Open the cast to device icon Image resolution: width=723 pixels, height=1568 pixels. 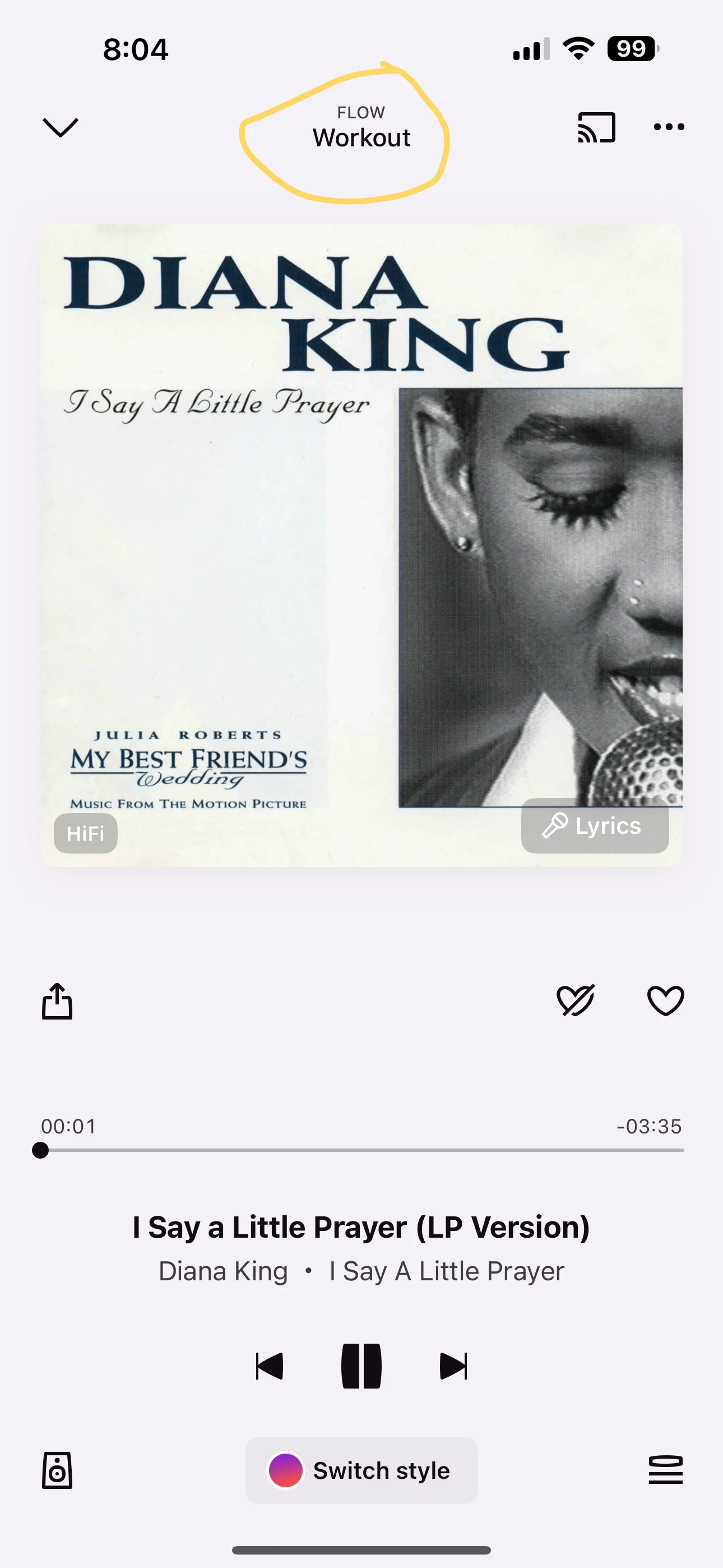coord(596,127)
